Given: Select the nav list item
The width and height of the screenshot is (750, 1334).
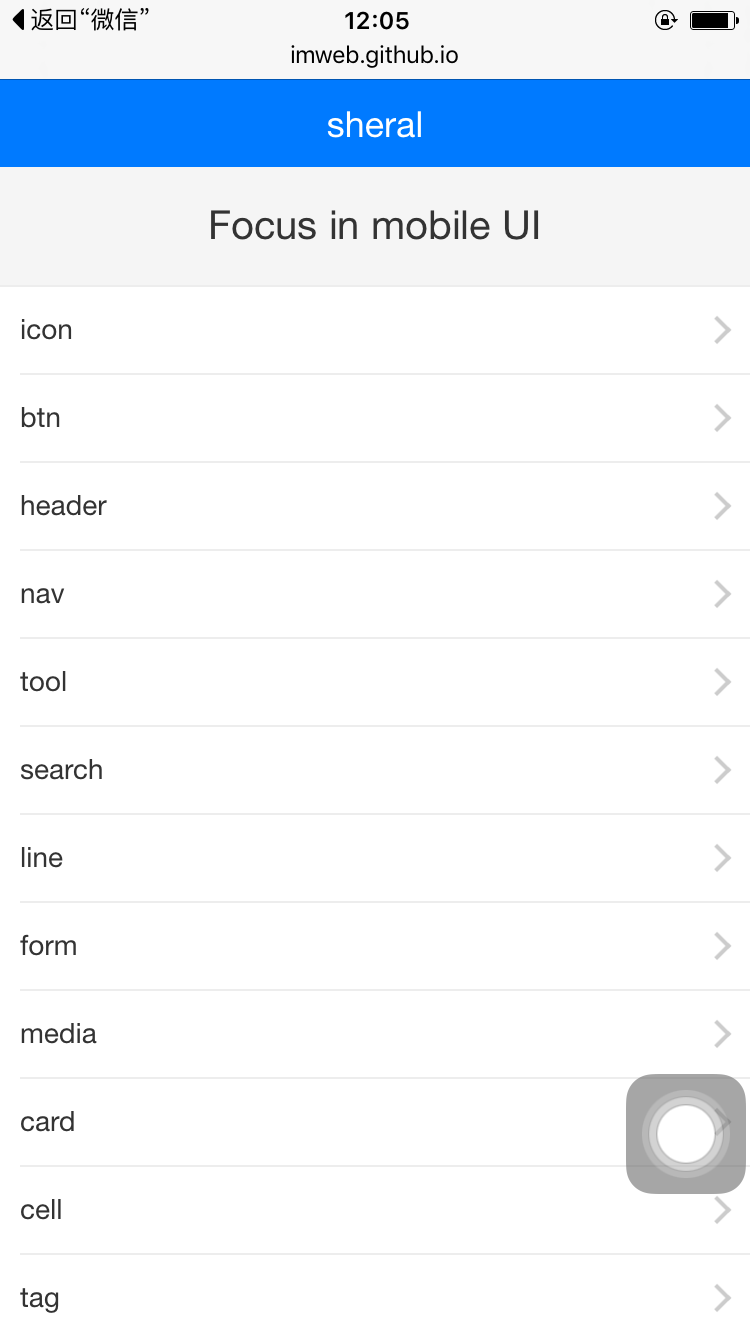Looking at the screenshot, I should coord(375,594).
